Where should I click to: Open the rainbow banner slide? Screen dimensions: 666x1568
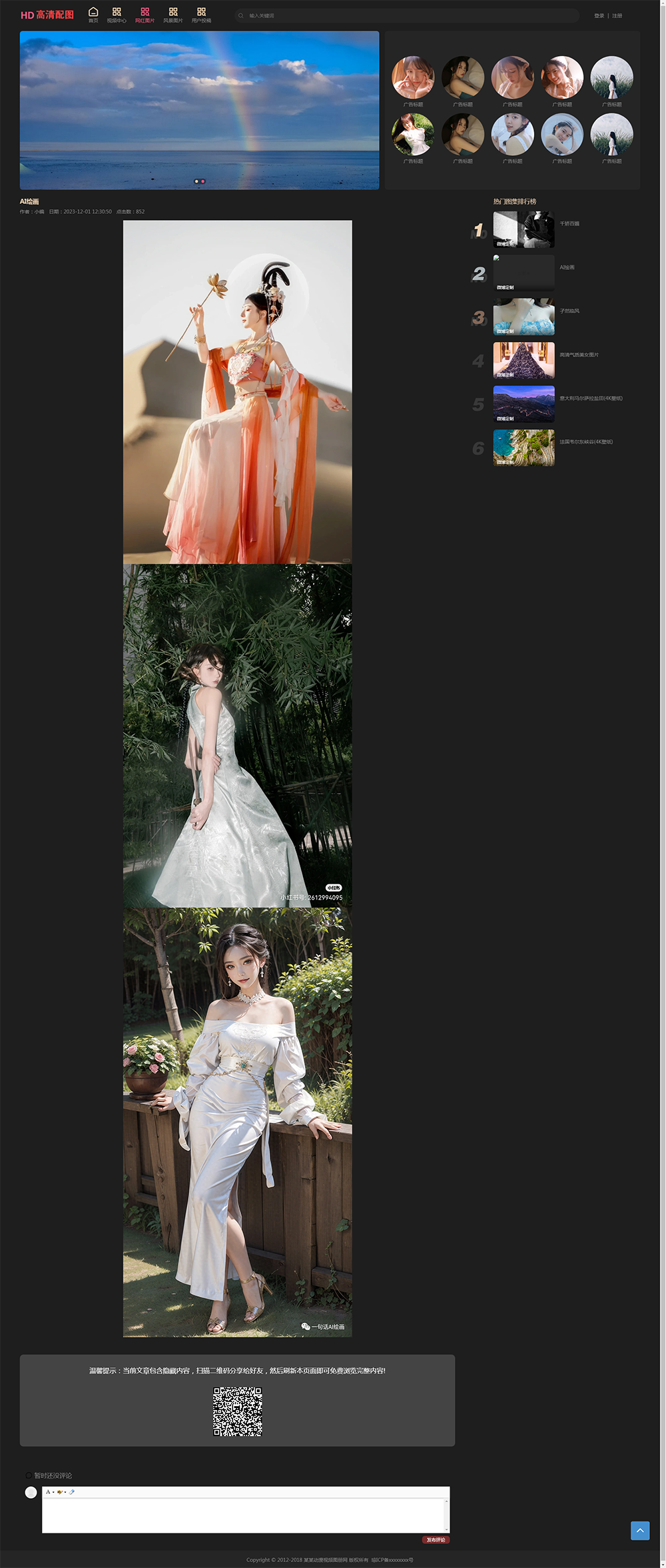pyautogui.click(x=199, y=110)
